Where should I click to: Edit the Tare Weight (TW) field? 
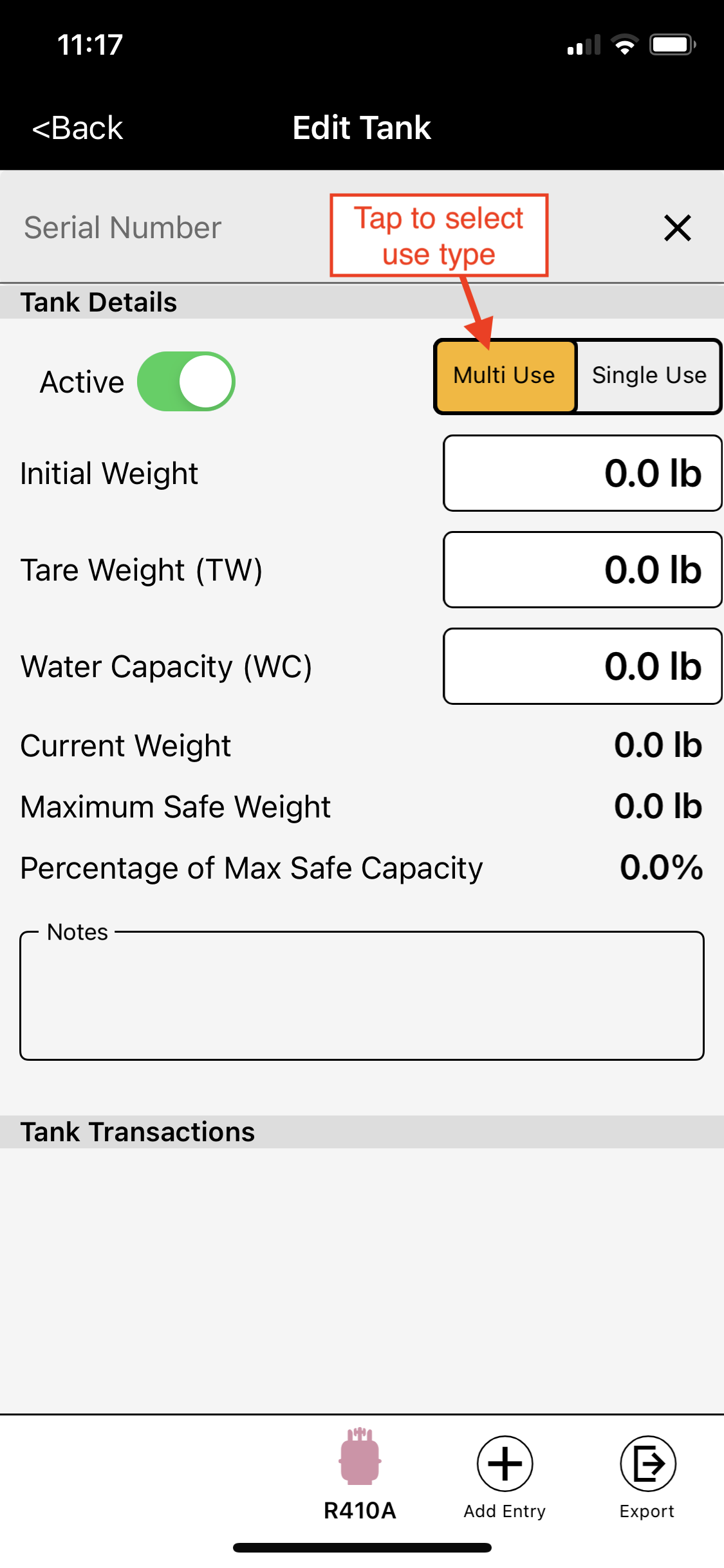[x=582, y=570]
